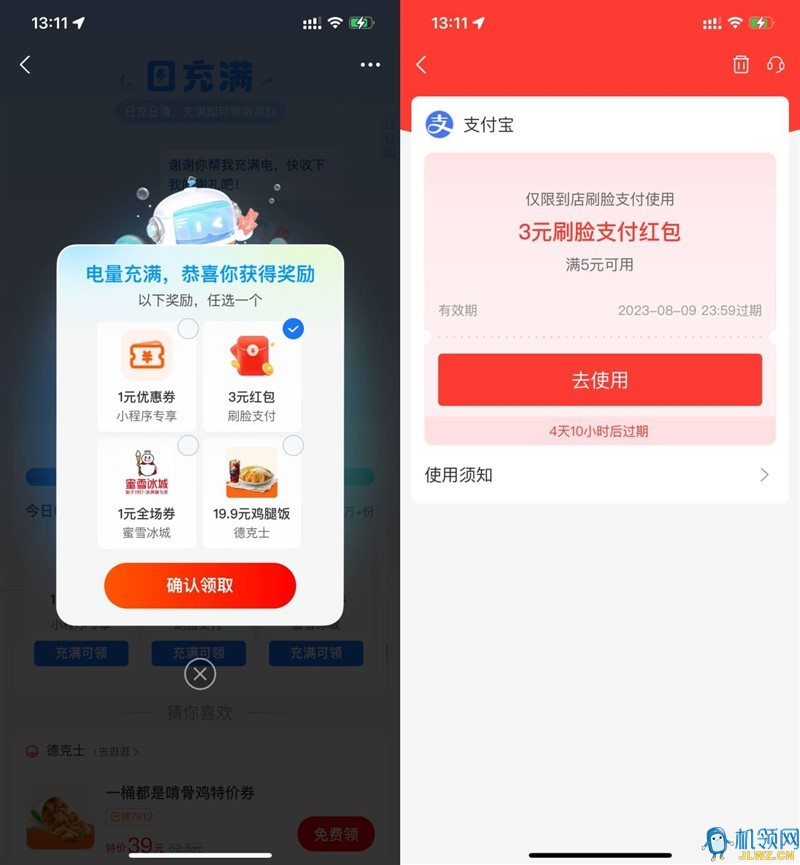Tap 去使用 to use the 3元 red packet
The width and height of the screenshot is (800, 865).
[600, 380]
